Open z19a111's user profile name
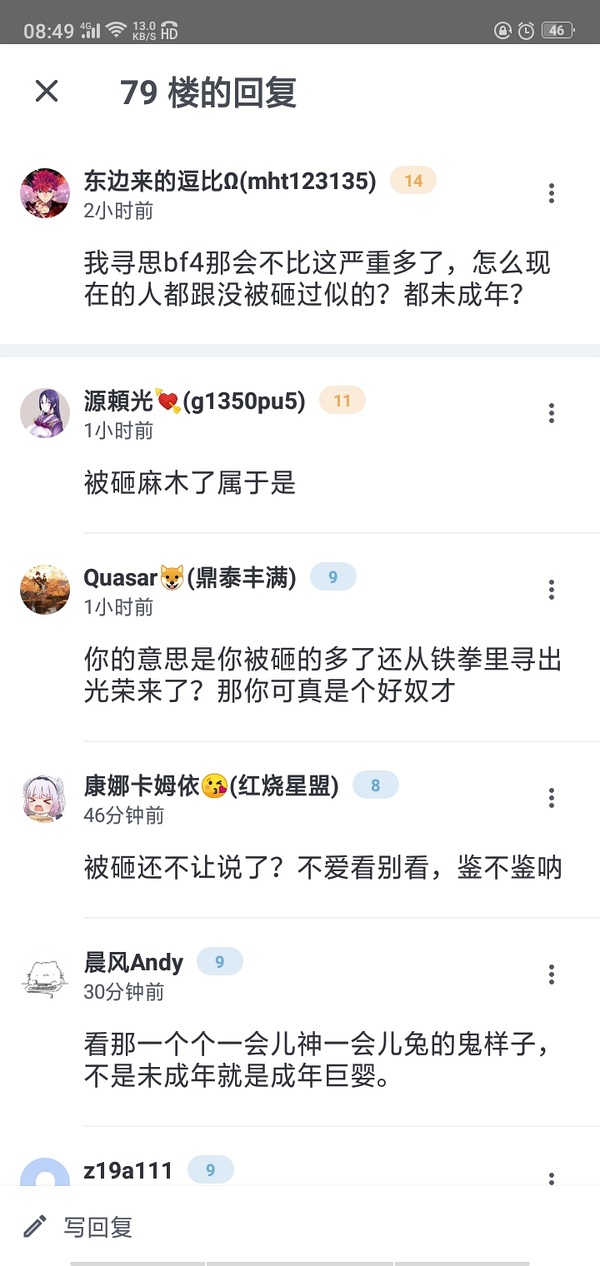Screen dimensions: 600x1266 (128, 1170)
